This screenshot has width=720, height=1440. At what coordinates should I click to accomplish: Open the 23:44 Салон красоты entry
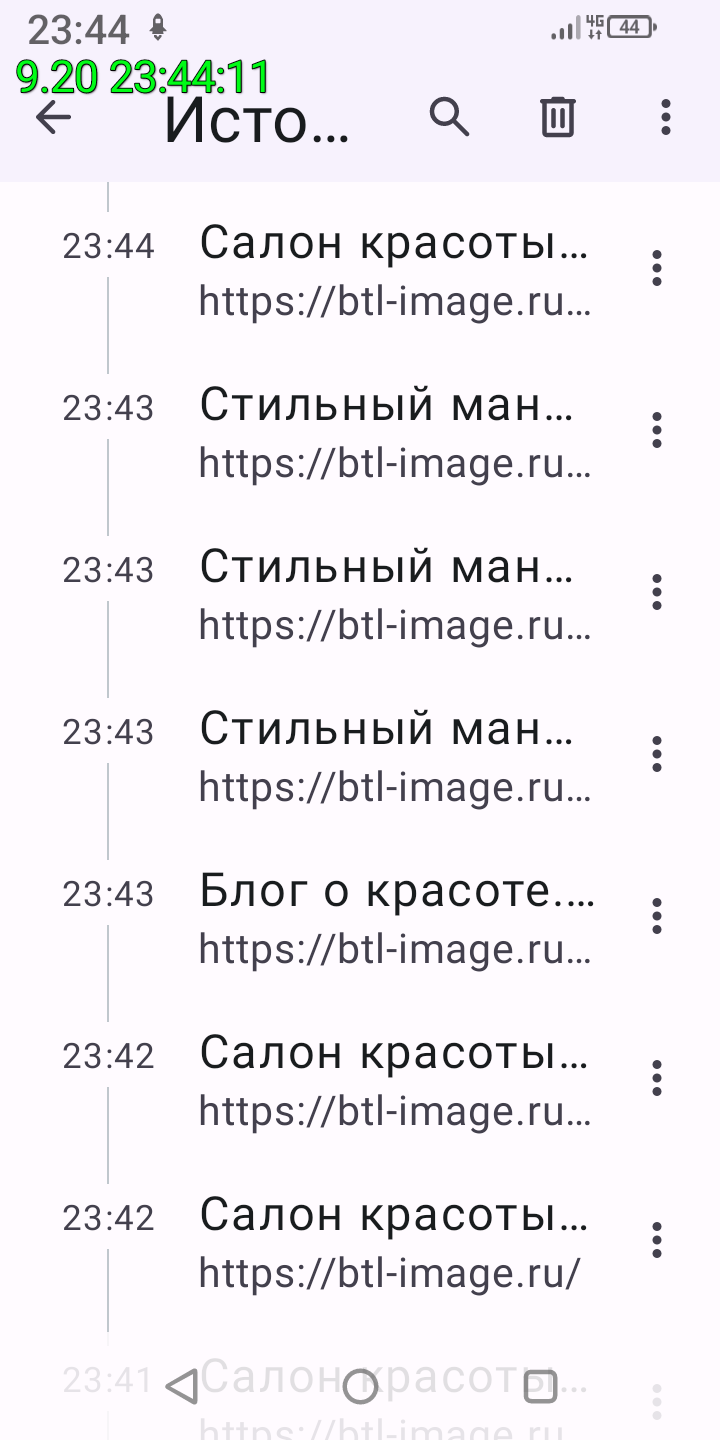coord(395,270)
